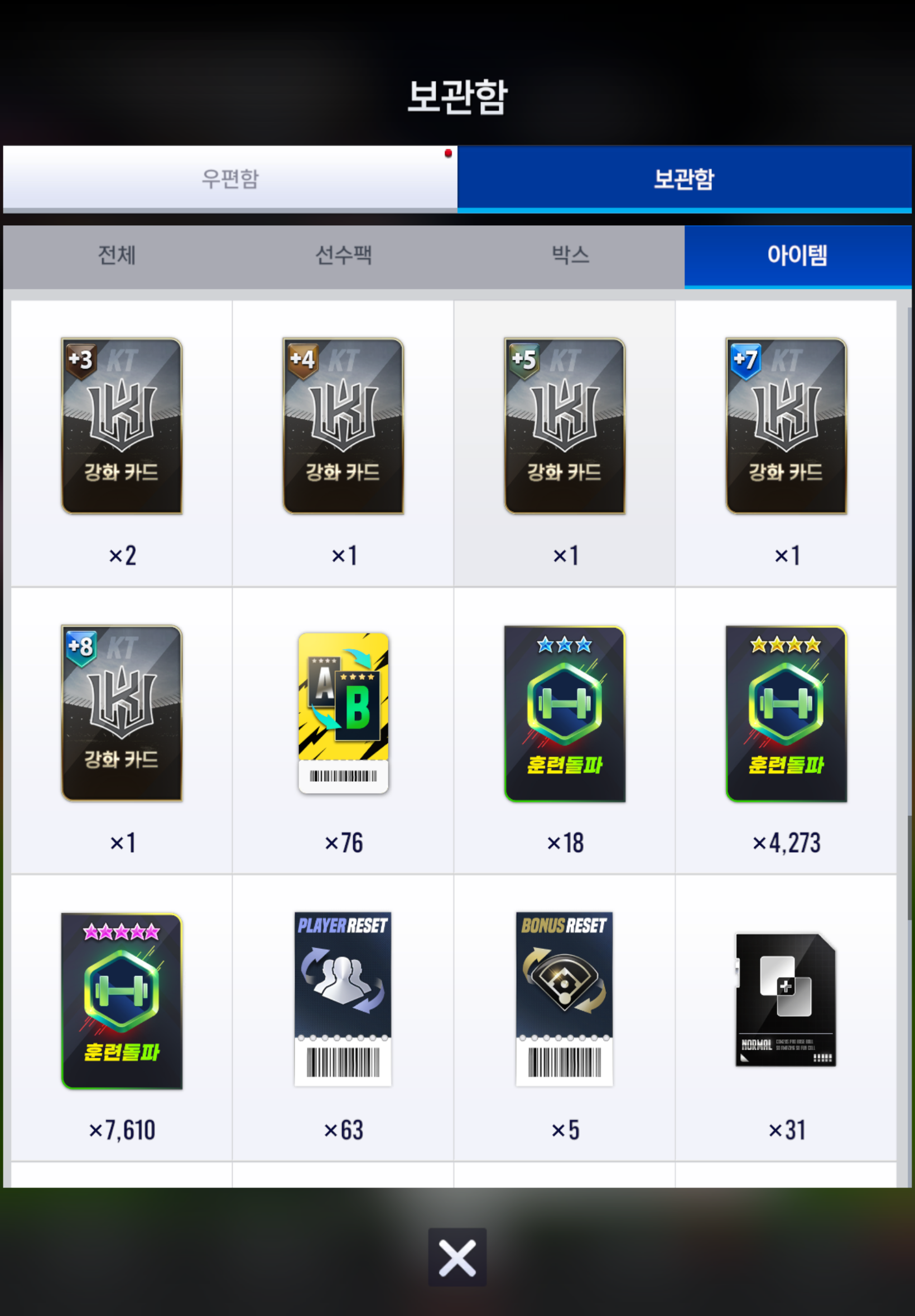This screenshot has width=915, height=1316.
Task: Open the four-star 훈련돌파 card
Action: pos(786,714)
